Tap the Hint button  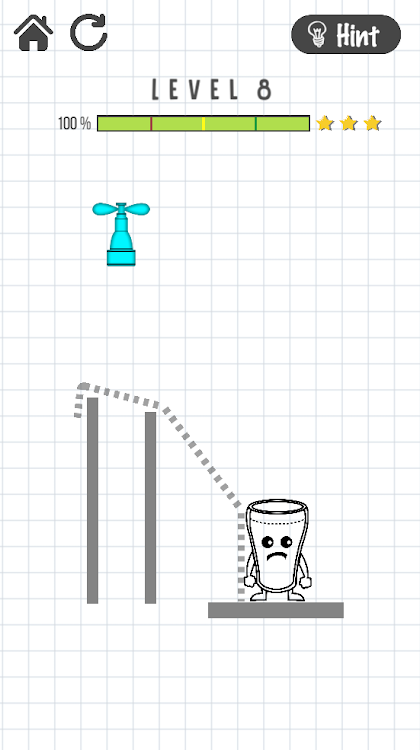346,34
